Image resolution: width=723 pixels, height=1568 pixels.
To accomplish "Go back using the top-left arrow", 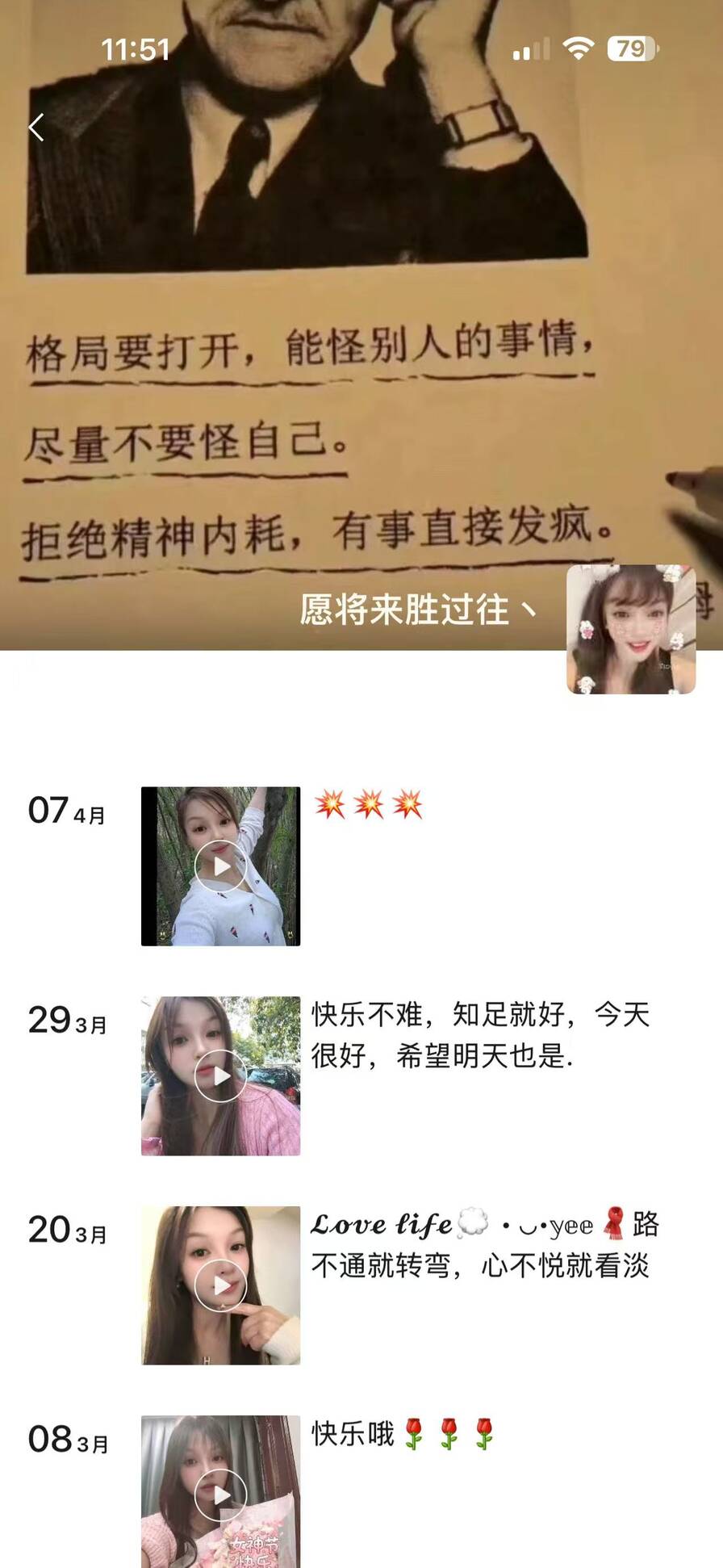I will click(36, 128).
